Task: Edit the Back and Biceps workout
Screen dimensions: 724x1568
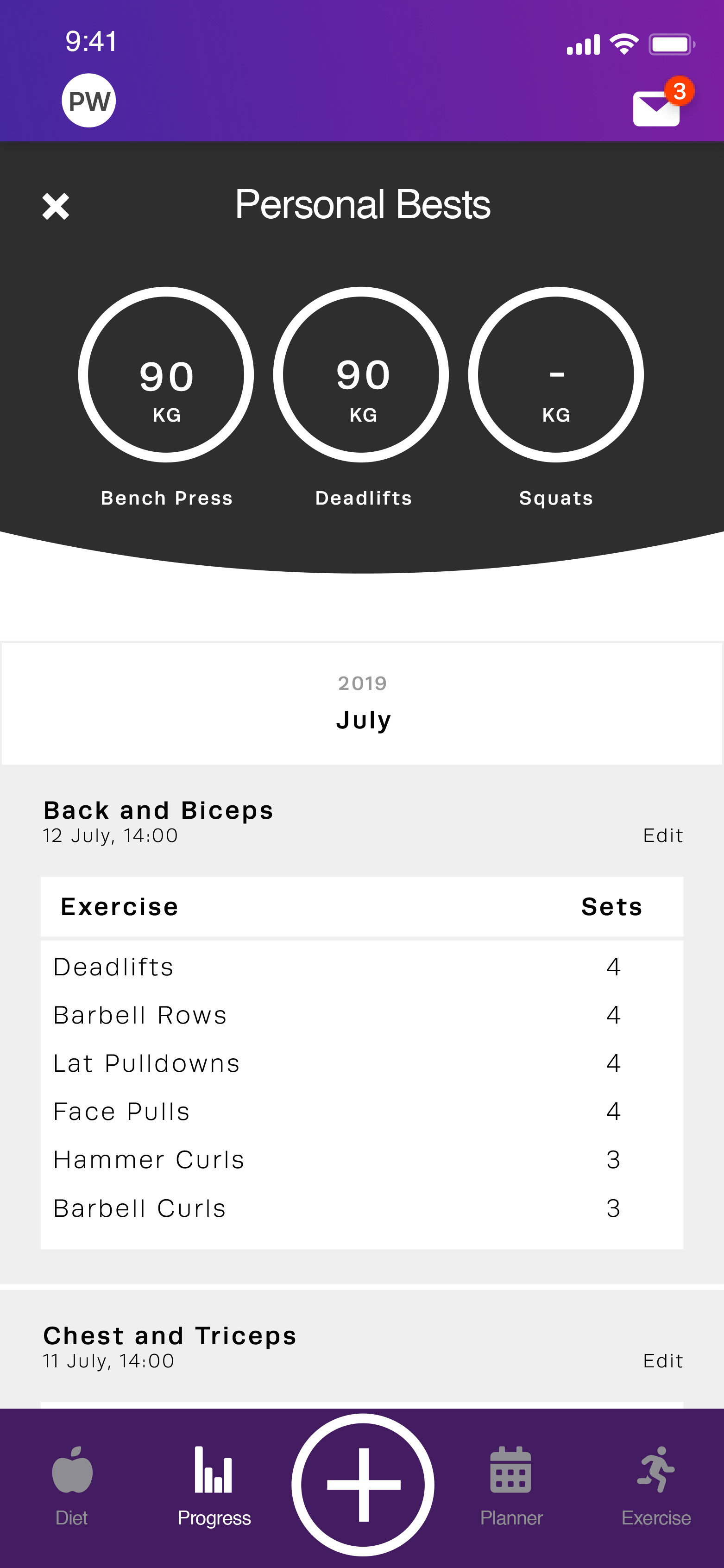Action: pyautogui.click(x=662, y=835)
